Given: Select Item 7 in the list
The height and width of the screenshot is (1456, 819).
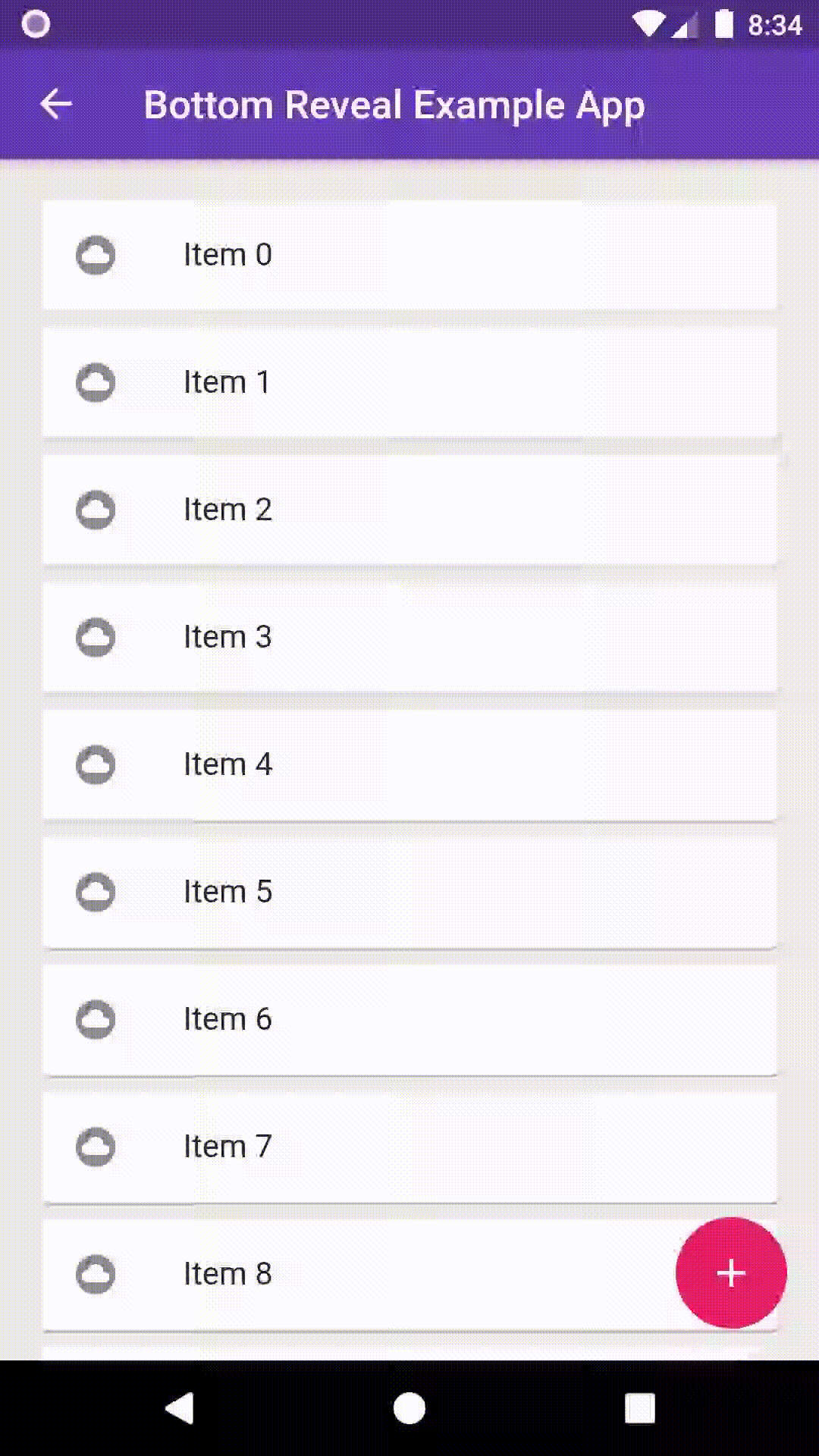Looking at the screenshot, I should pyautogui.click(x=409, y=1147).
